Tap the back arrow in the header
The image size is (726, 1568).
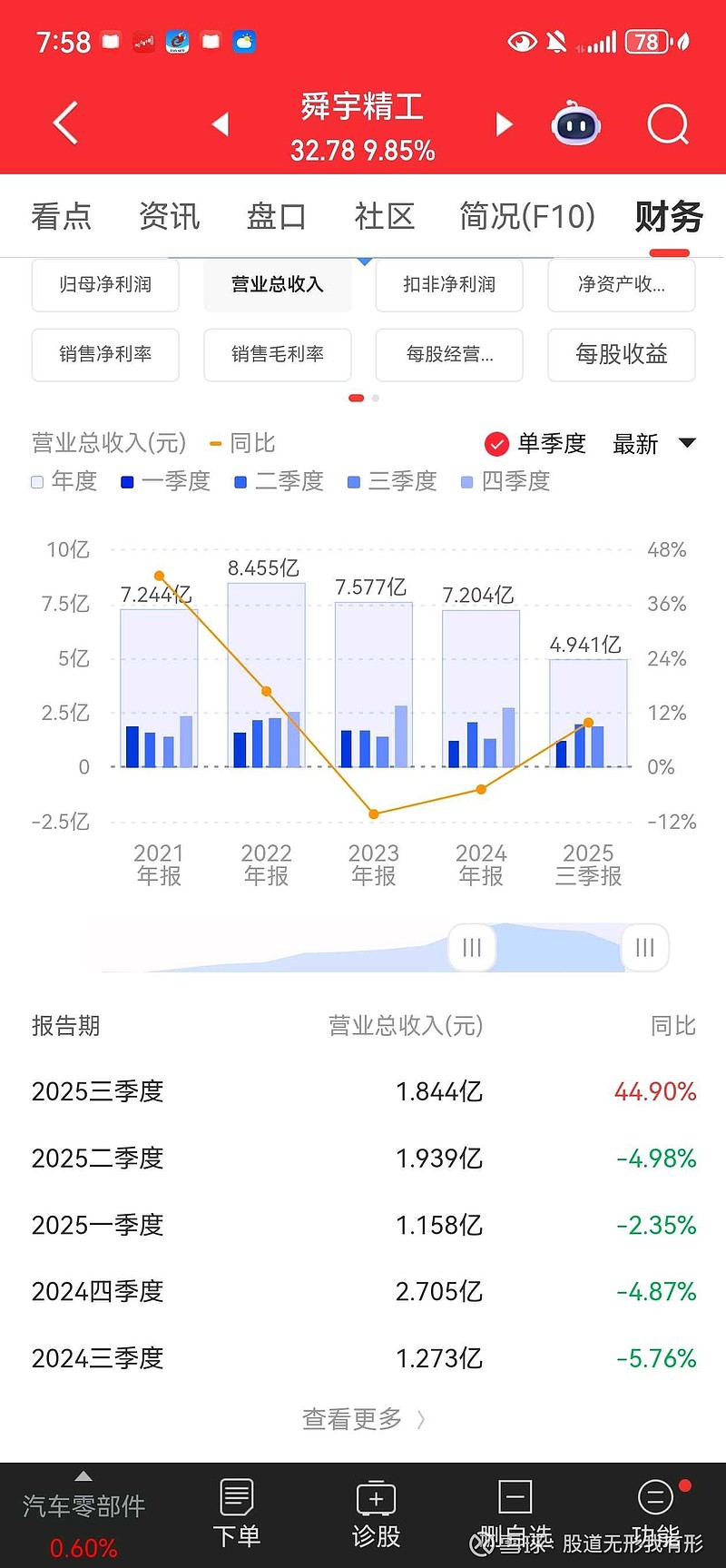[65, 123]
